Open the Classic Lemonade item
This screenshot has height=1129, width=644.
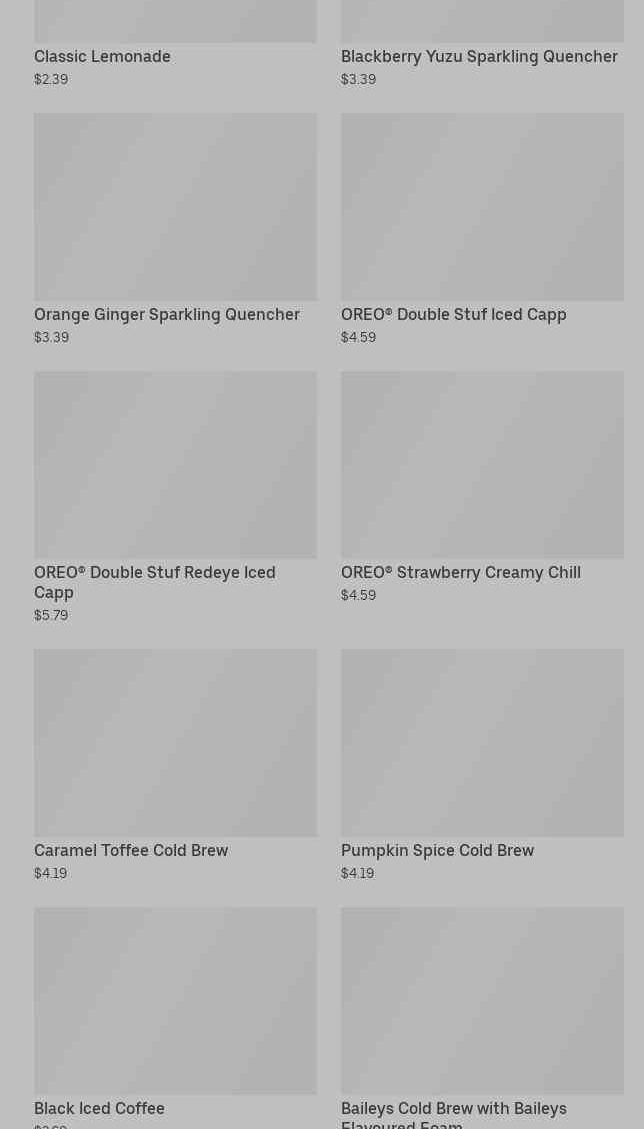coord(102,56)
